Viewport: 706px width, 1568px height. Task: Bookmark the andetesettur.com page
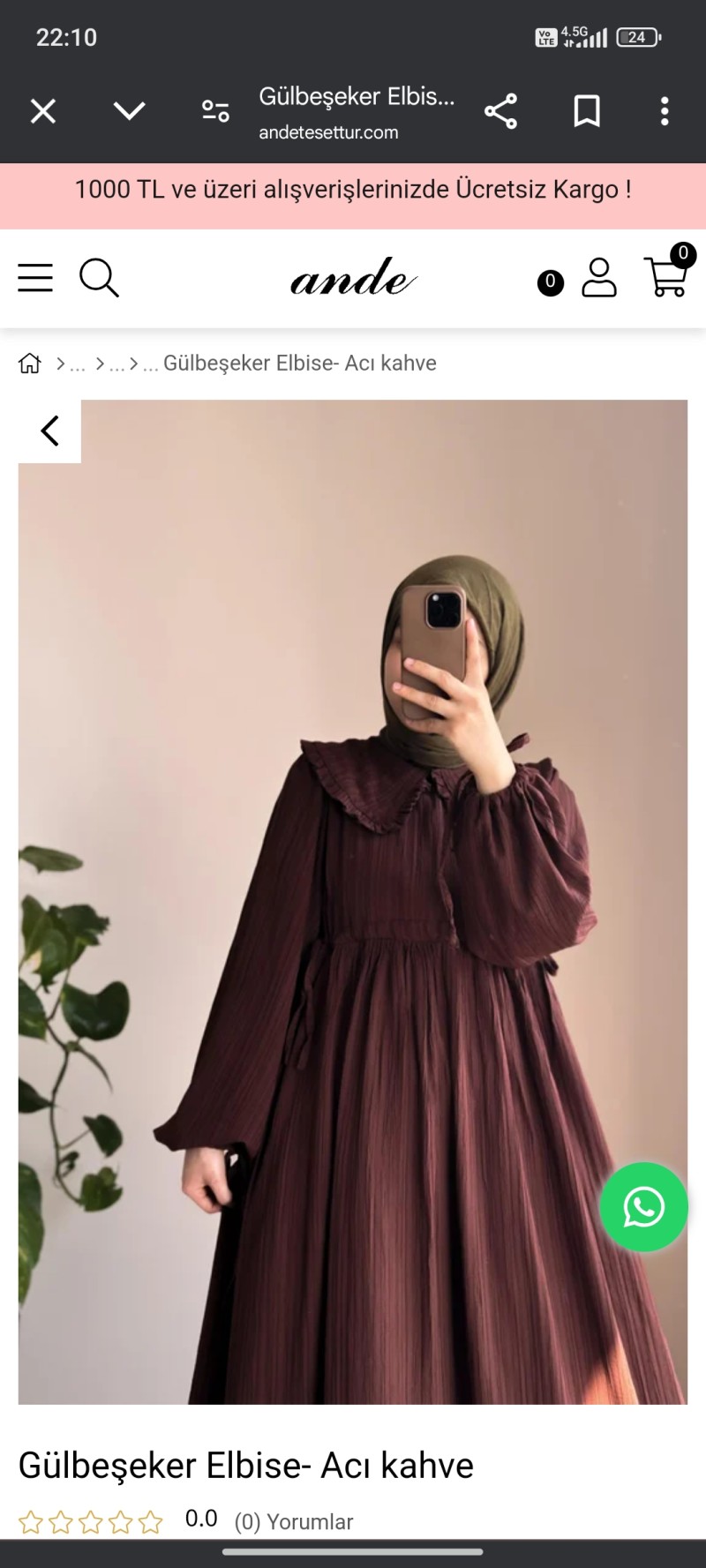(587, 111)
